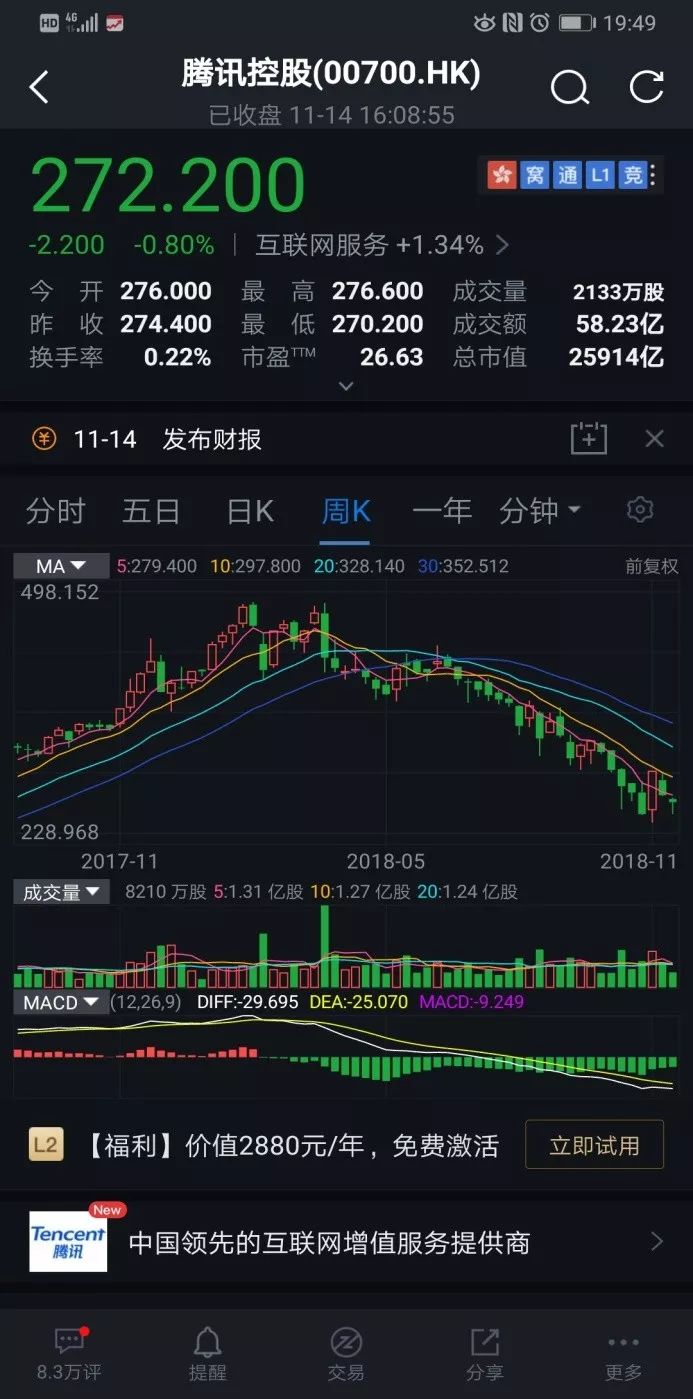Open 交易 in the bottom bar

[x=346, y=1353]
